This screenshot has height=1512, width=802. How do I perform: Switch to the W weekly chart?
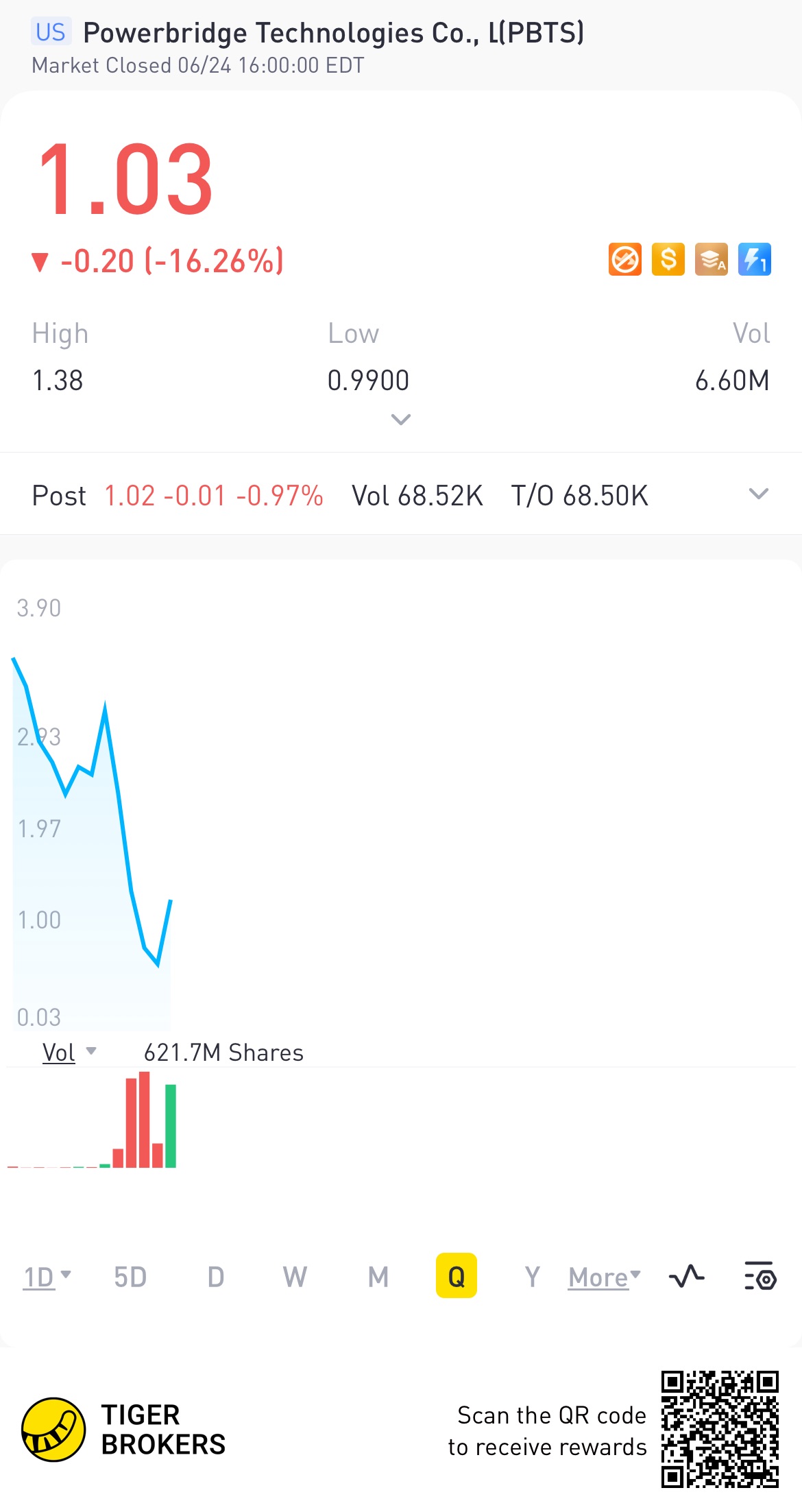[295, 1277]
